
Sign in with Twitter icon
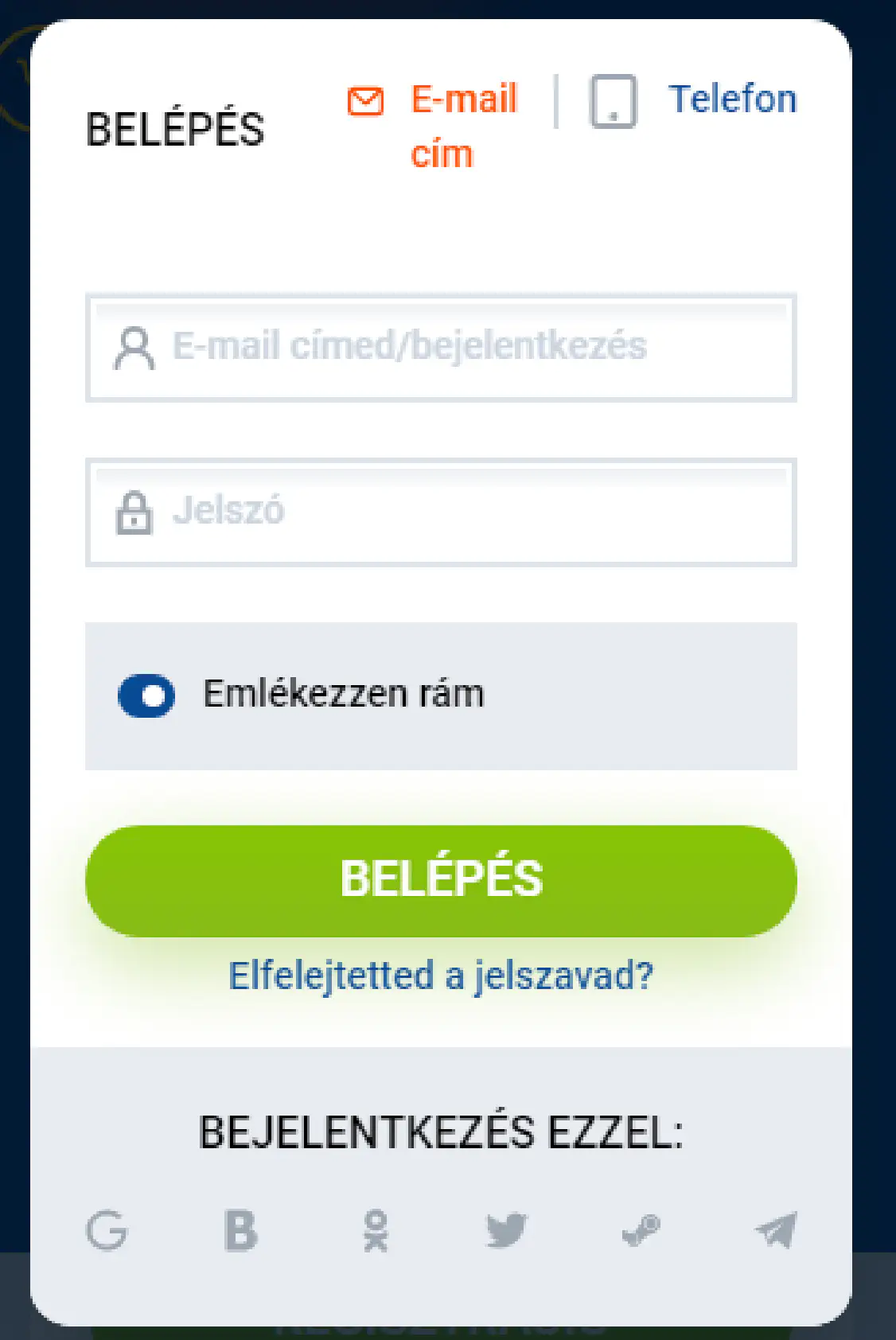tap(507, 1230)
